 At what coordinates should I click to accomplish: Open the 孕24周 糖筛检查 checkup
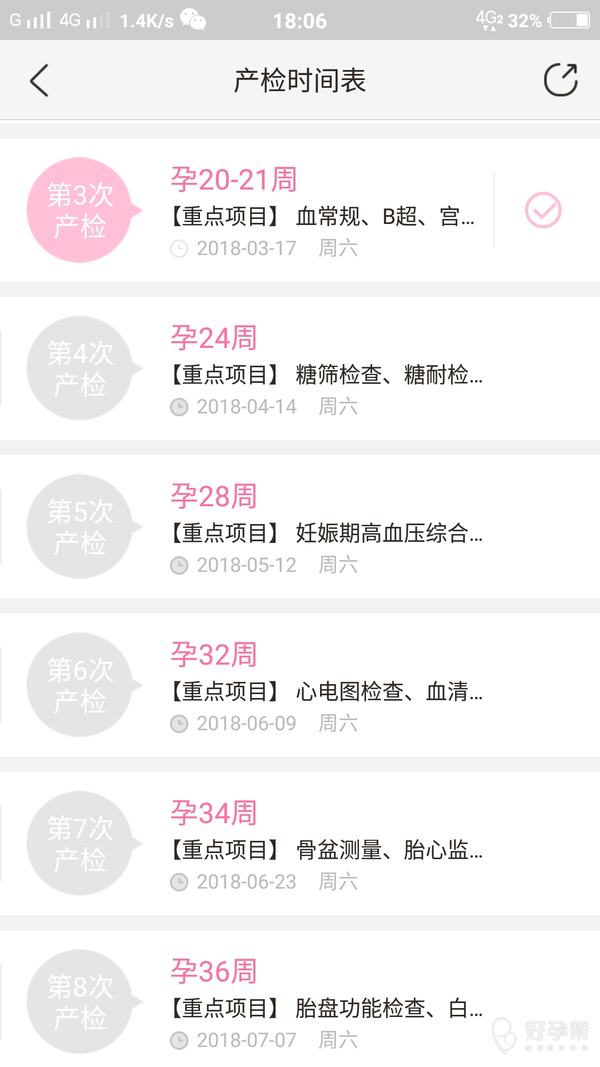320,370
